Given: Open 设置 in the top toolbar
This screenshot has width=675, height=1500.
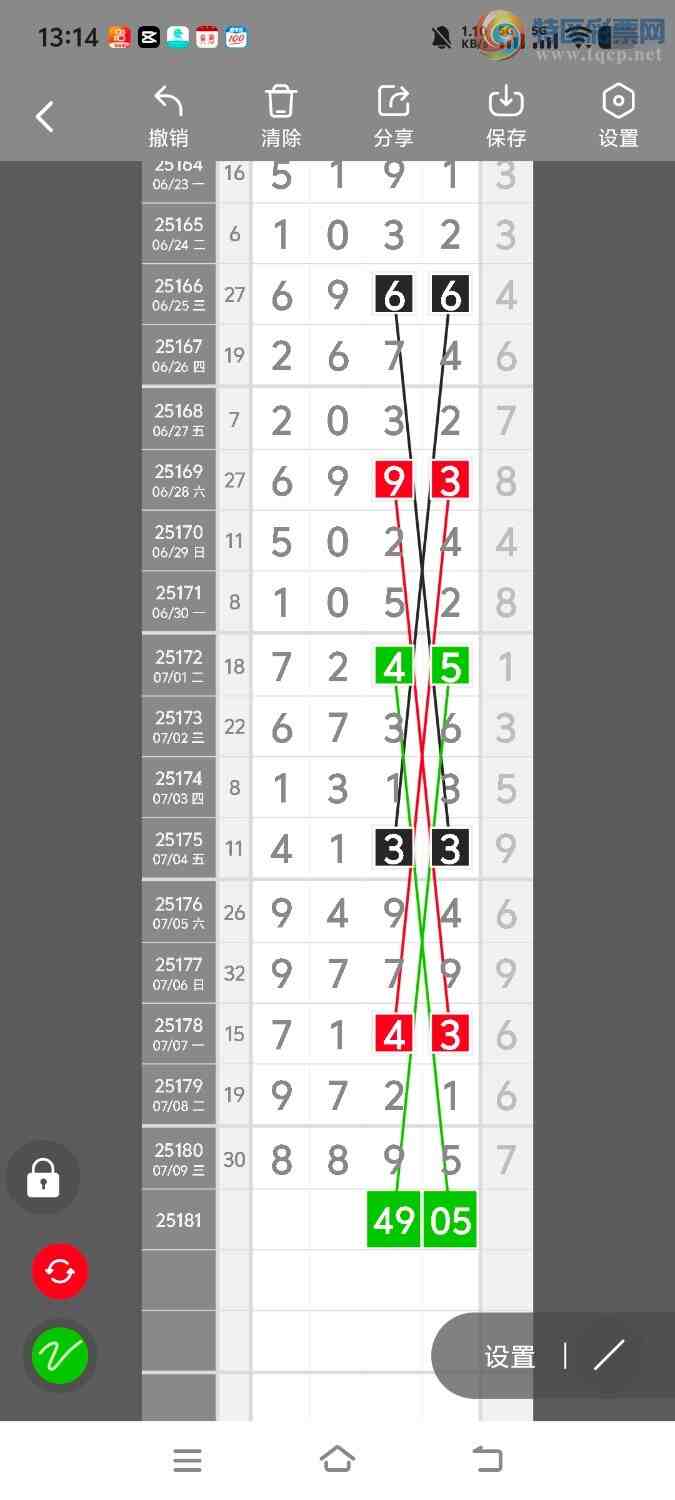Looking at the screenshot, I should coord(618,117).
